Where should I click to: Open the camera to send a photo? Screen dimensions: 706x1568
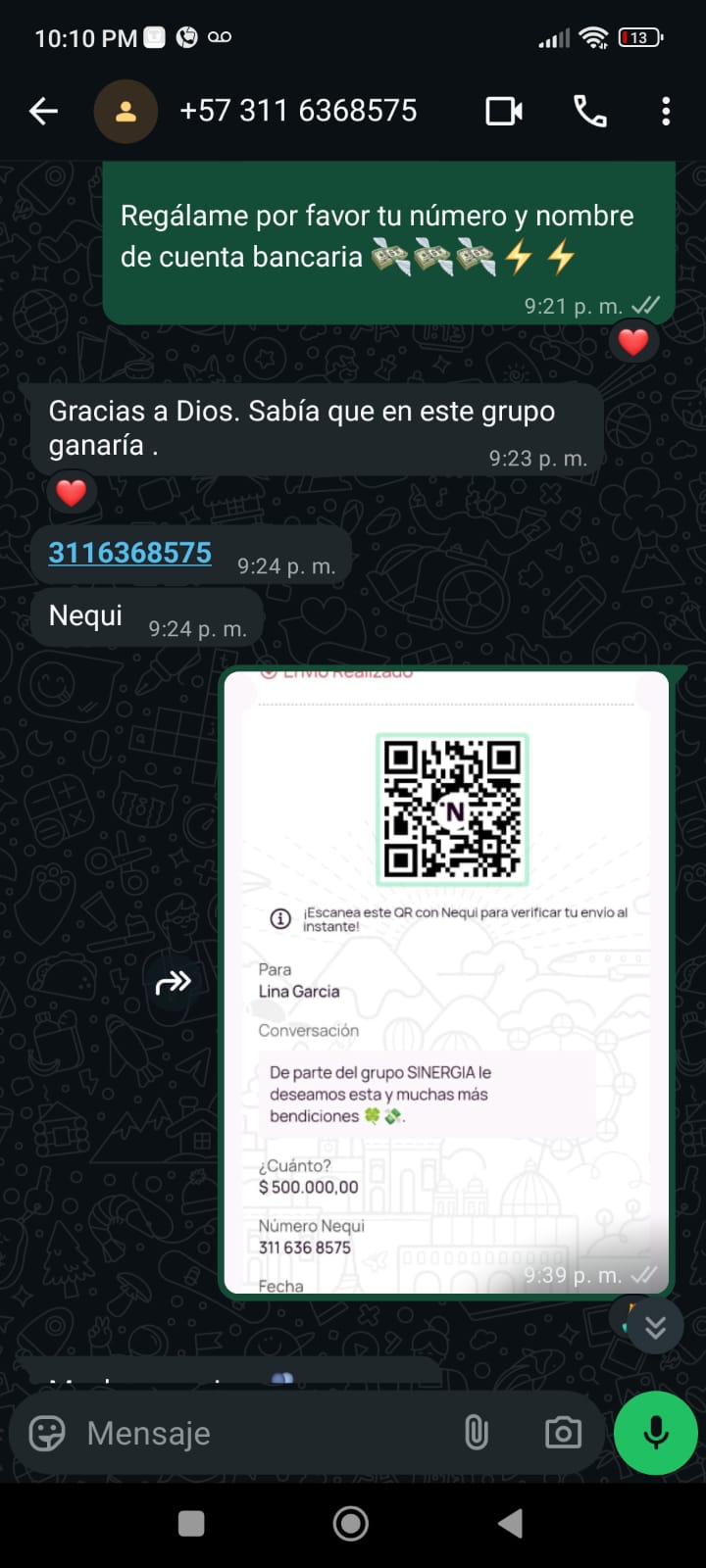[563, 1433]
